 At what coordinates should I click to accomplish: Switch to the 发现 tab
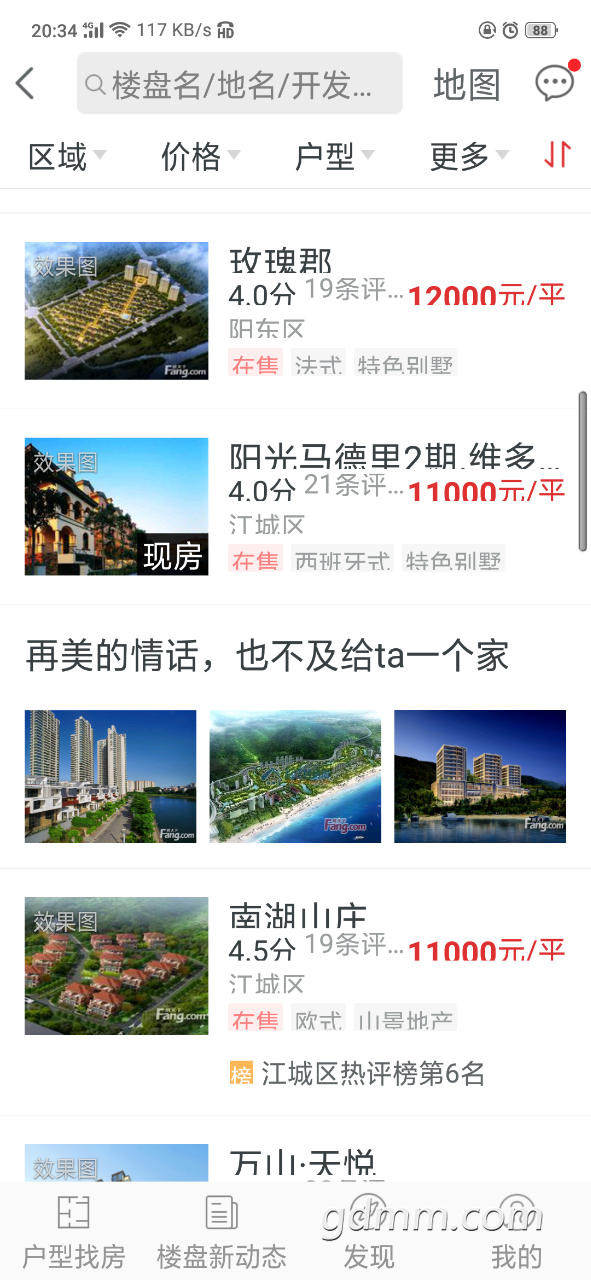[369, 1232]
